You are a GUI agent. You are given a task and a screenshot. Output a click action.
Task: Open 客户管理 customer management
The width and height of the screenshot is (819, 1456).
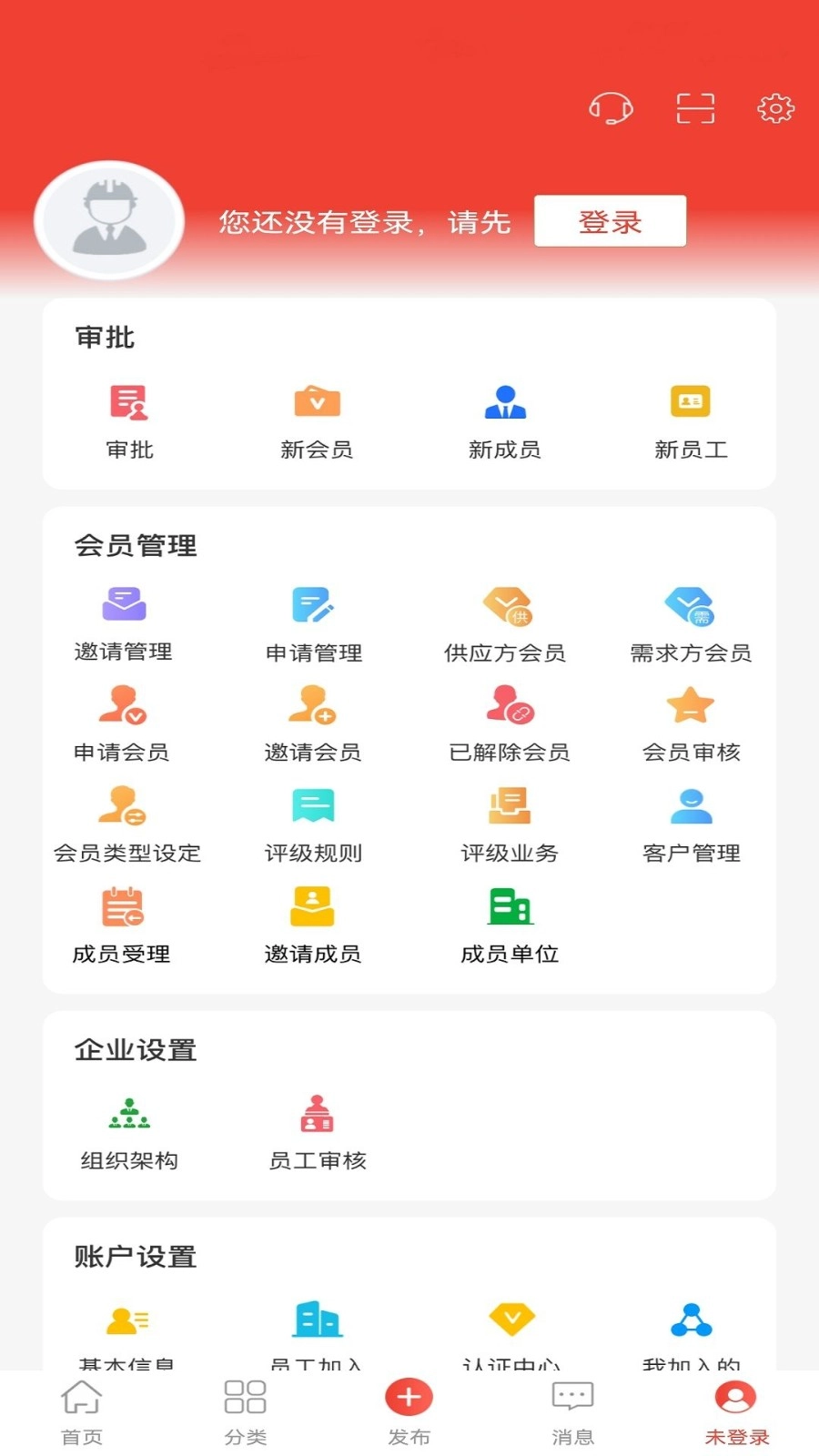(x=692, y=819)
